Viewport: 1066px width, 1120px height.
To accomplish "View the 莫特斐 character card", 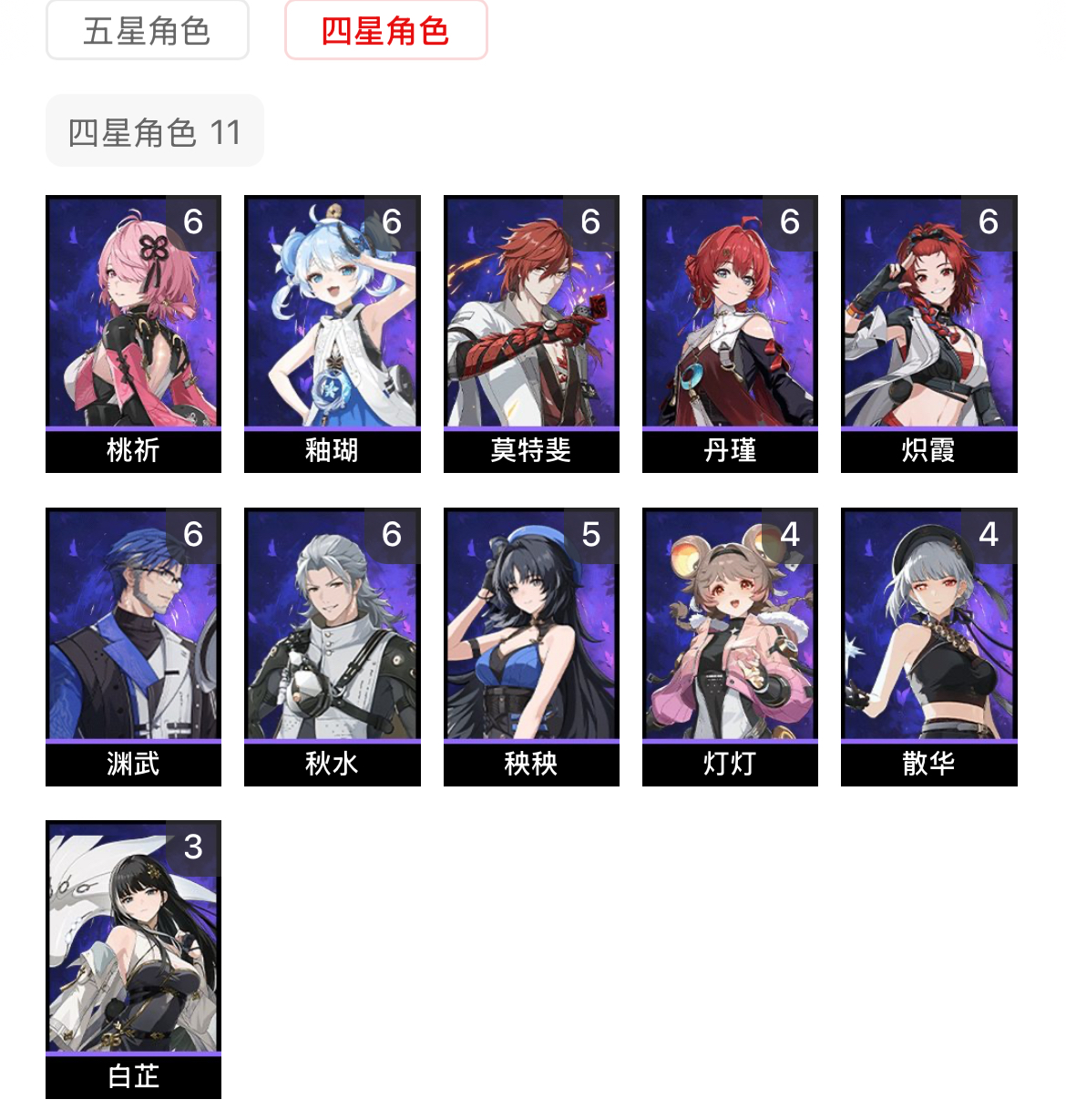I will [x=531, y=334].
